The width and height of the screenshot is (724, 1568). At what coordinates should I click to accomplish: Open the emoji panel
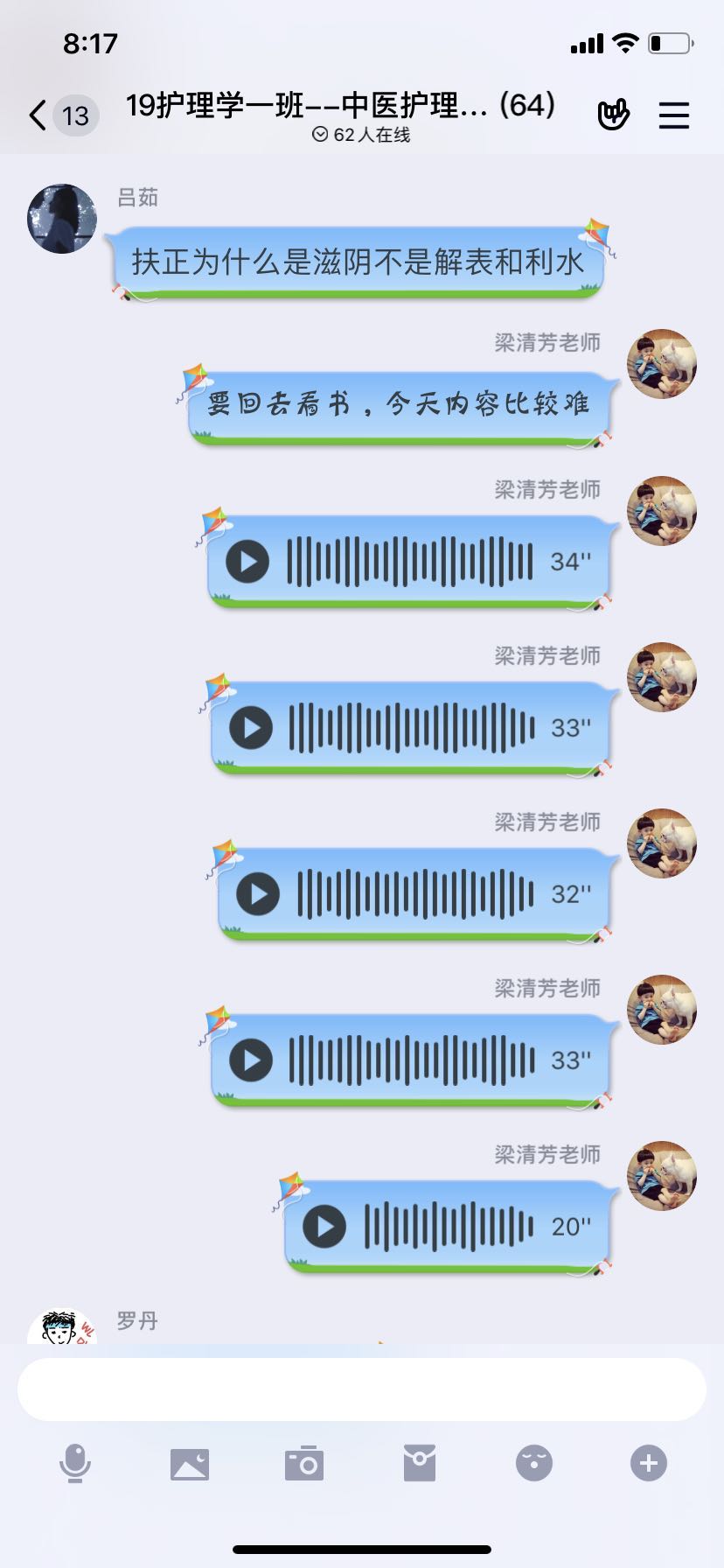pyautogui.click(x=534, y=1463)
